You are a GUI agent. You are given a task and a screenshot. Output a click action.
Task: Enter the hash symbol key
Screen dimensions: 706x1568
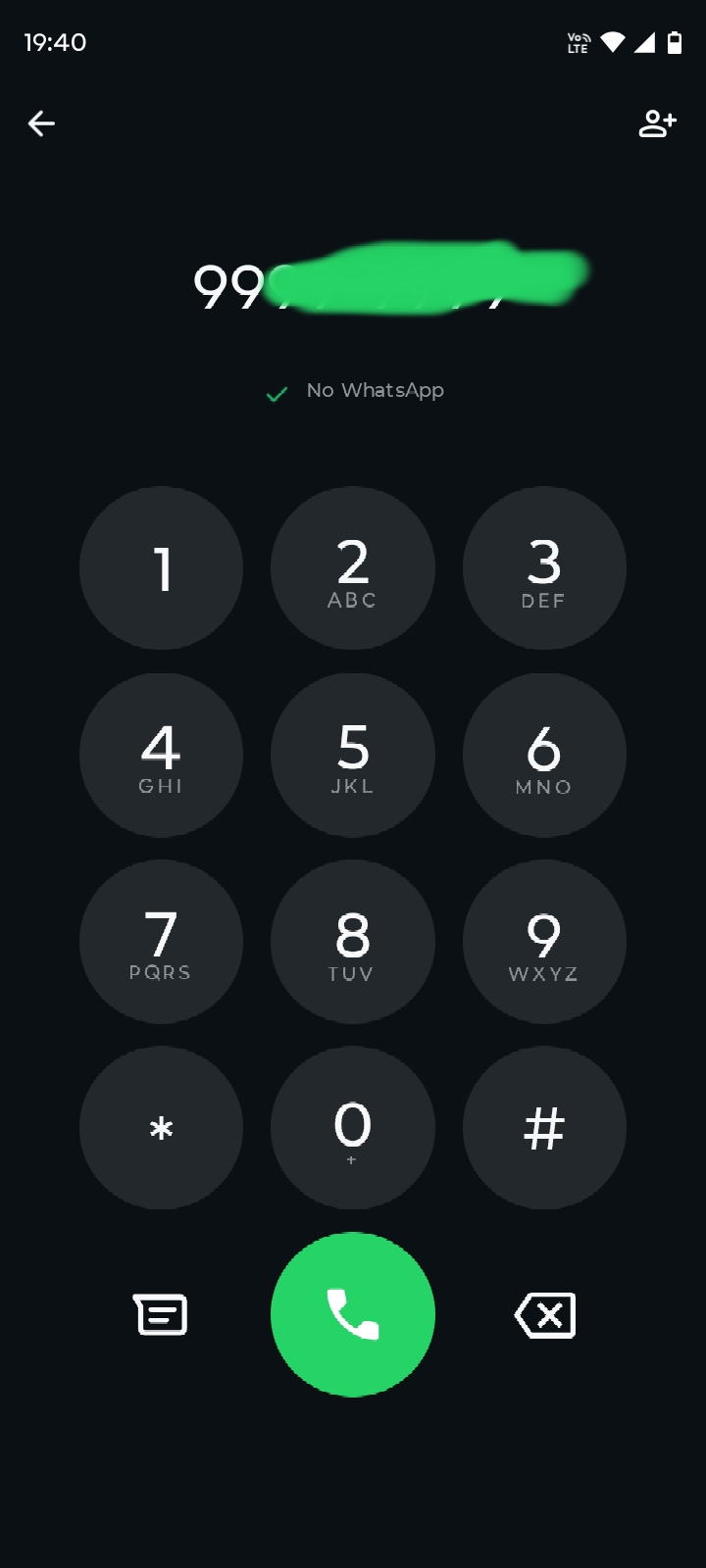pos(544,1128)
